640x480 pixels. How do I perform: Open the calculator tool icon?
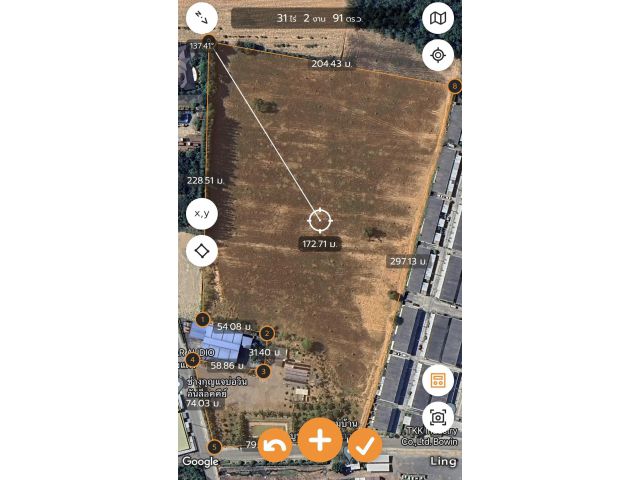point(438,380)
